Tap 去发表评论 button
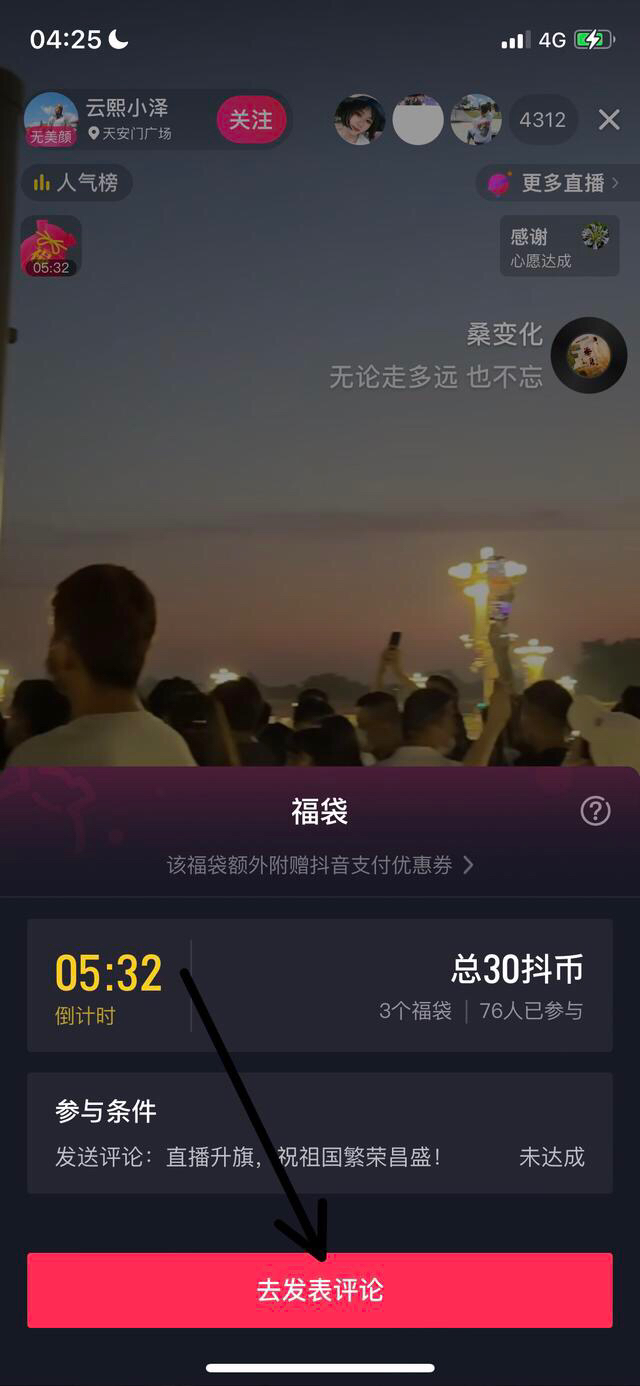Screen dimensions: 640x1386 pyautogui.click(x=319, y=1290)
